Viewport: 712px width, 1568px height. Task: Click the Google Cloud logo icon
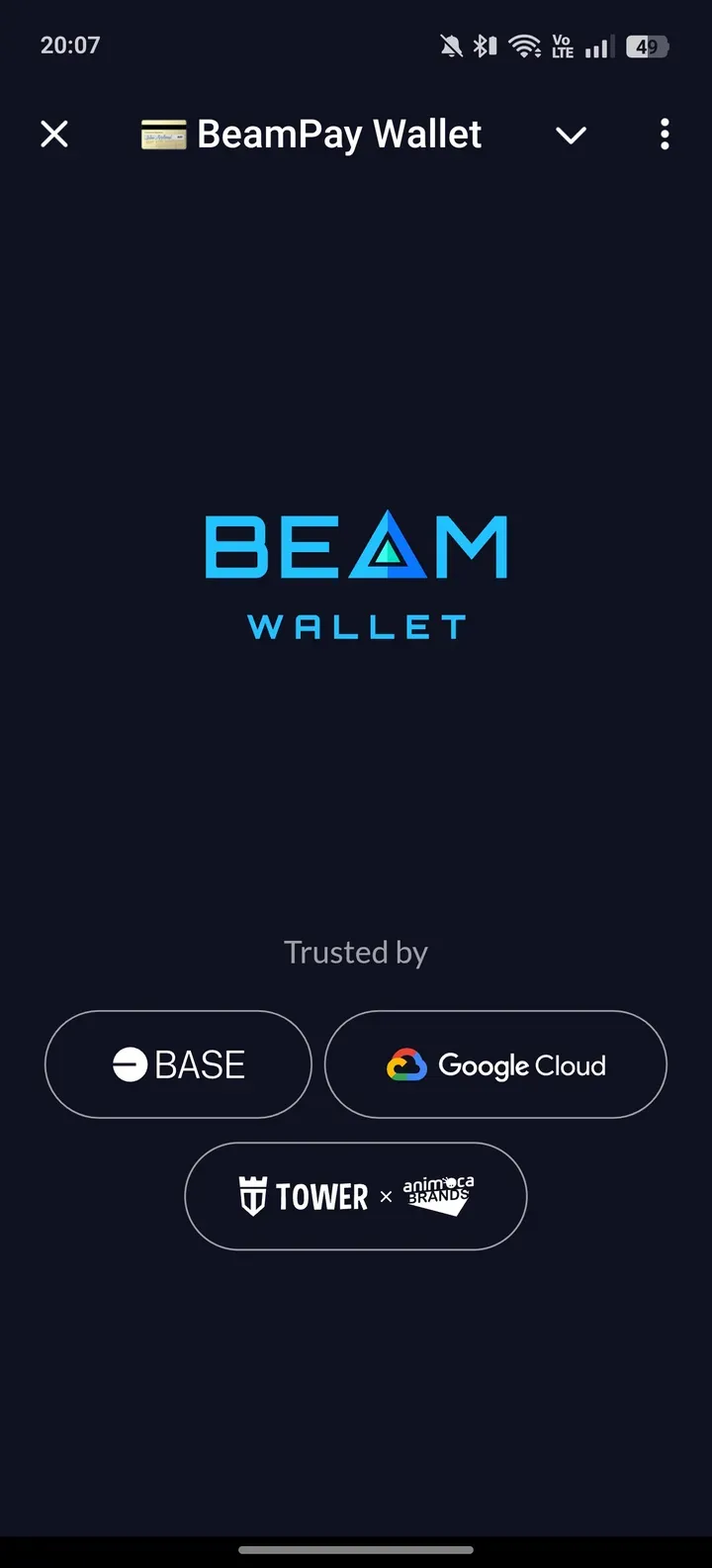[x=405, y=1064]
